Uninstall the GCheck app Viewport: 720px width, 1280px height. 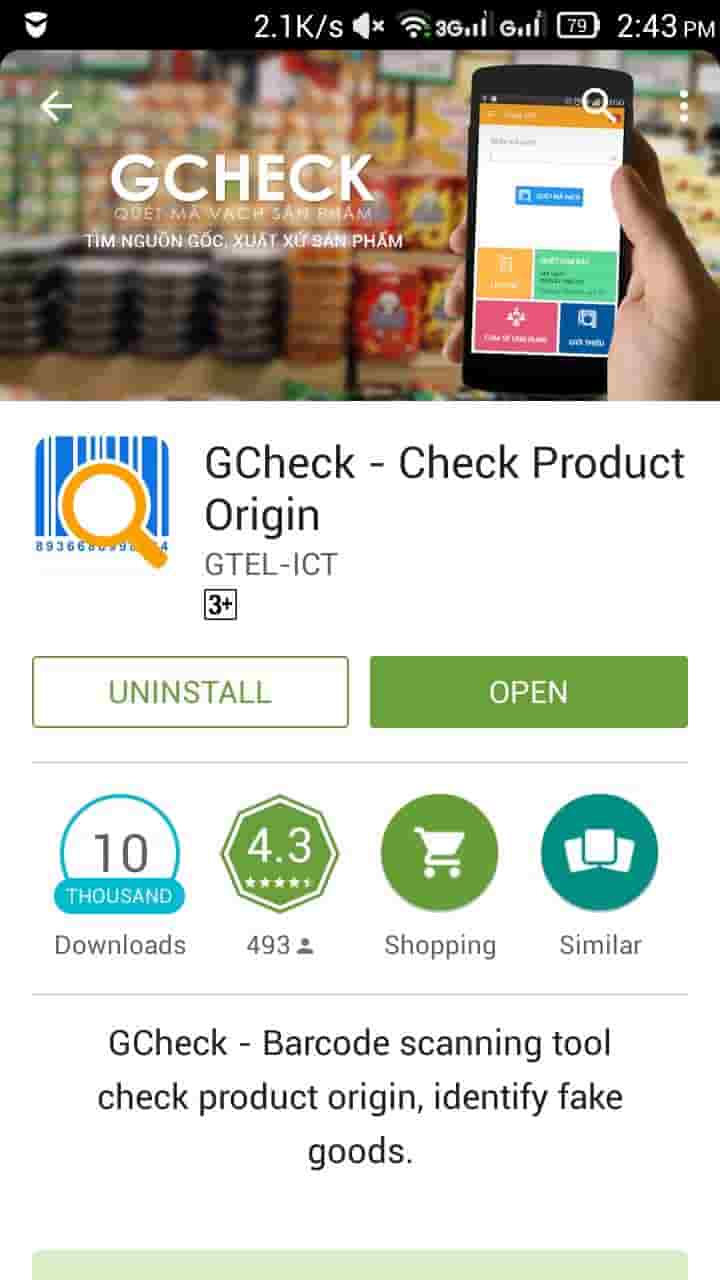coord(190,692)
